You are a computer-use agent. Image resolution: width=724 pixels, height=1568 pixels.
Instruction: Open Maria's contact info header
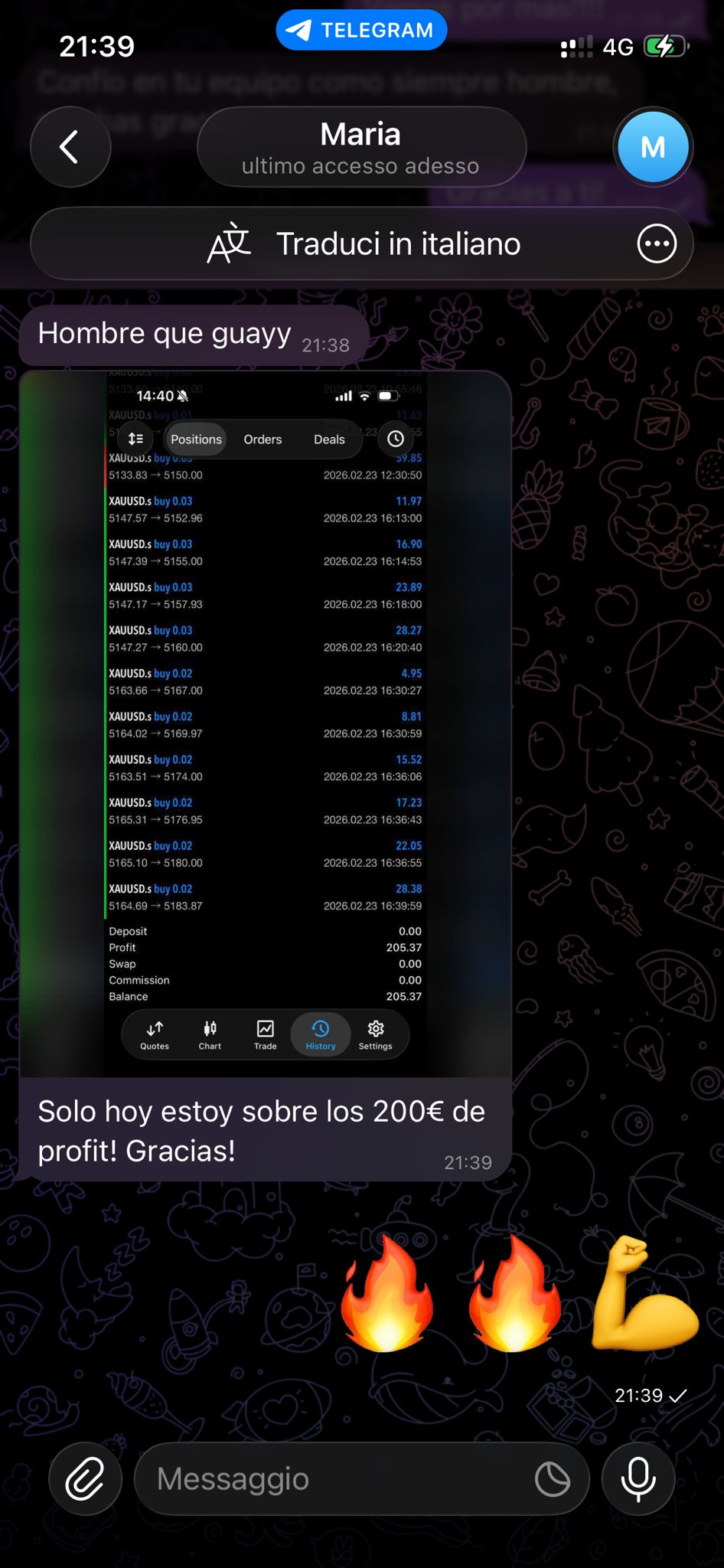tap(361, 147)
